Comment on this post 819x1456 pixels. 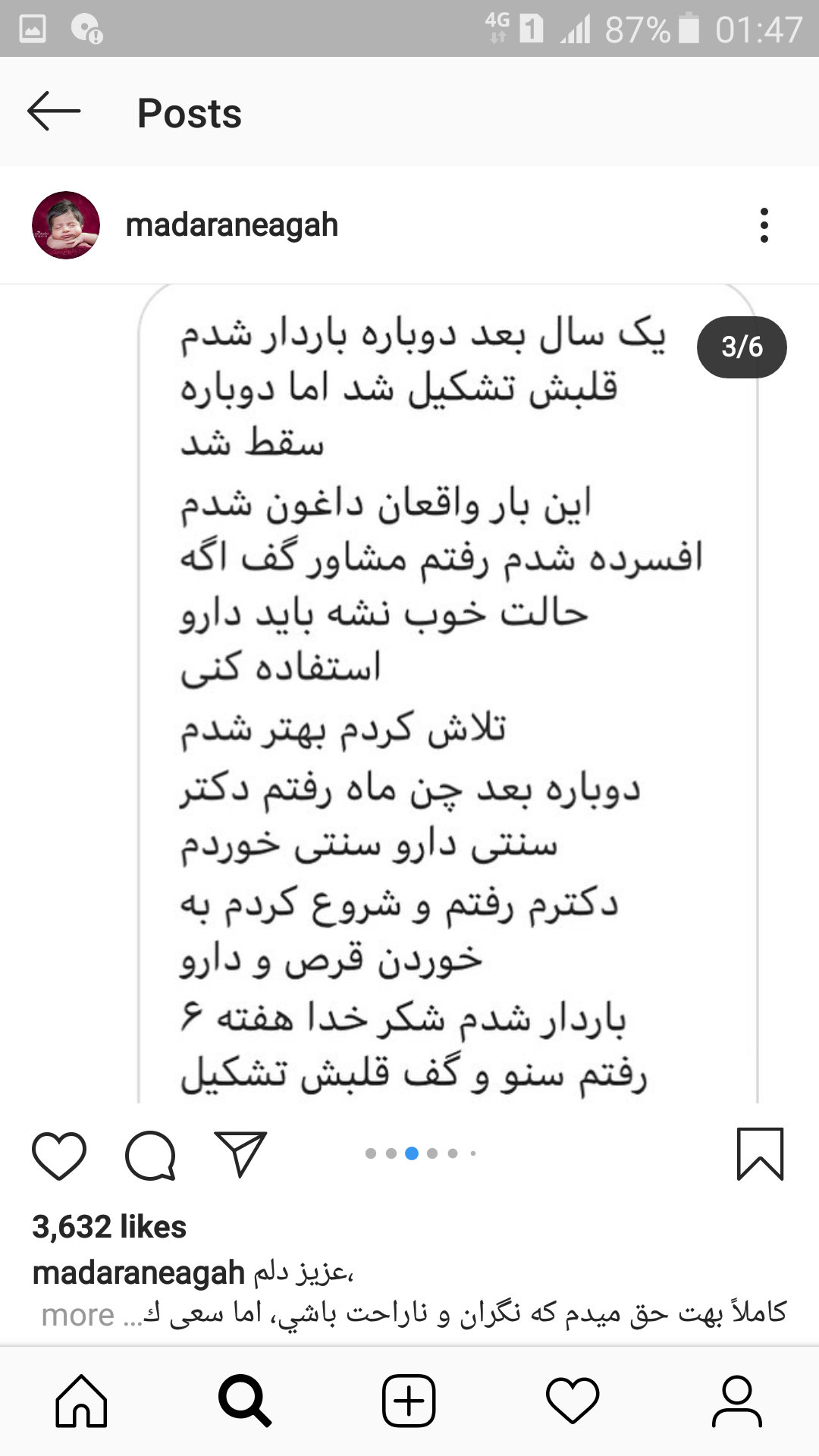150,1155
